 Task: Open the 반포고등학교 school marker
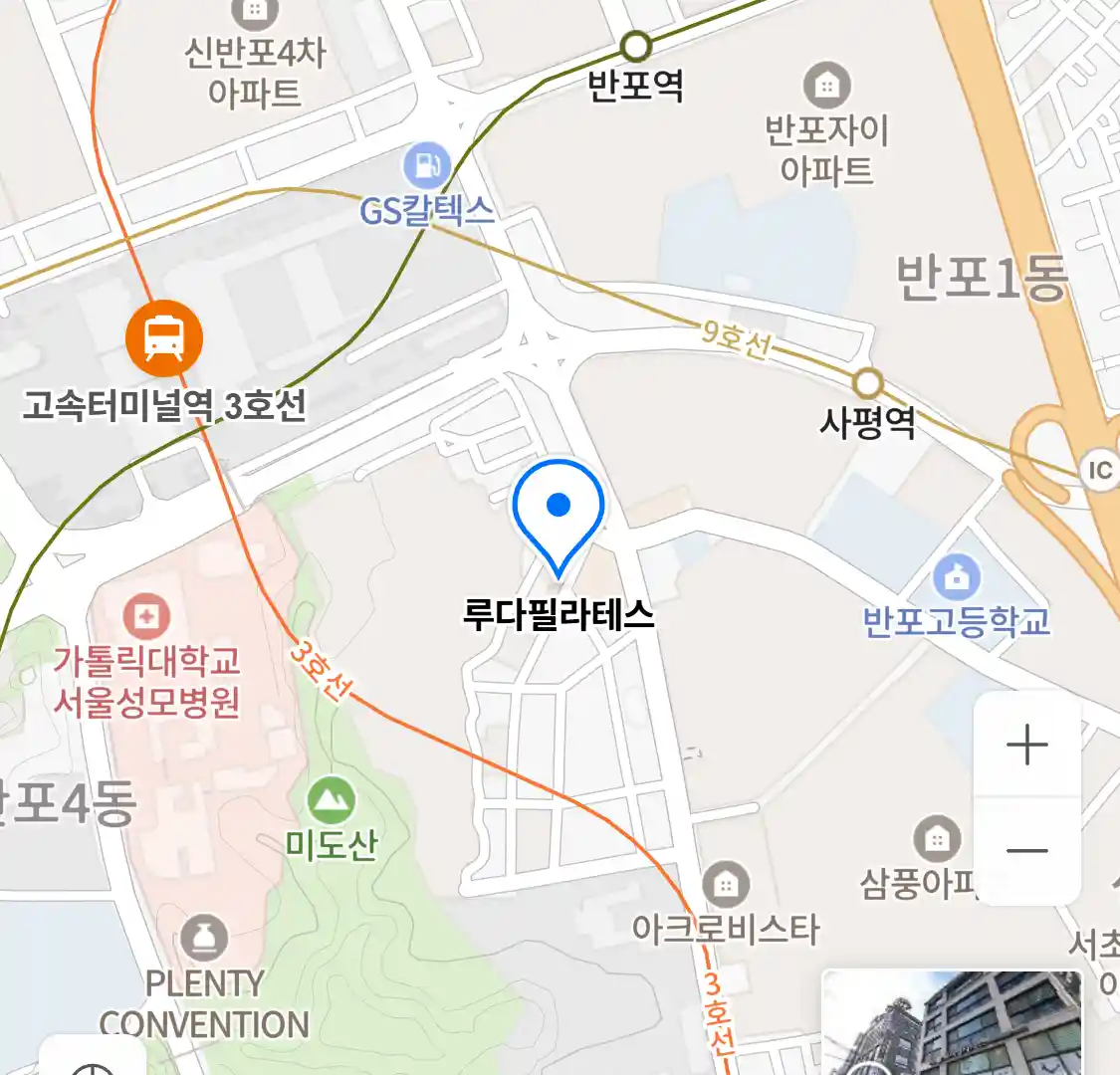[x=956, y=577]
